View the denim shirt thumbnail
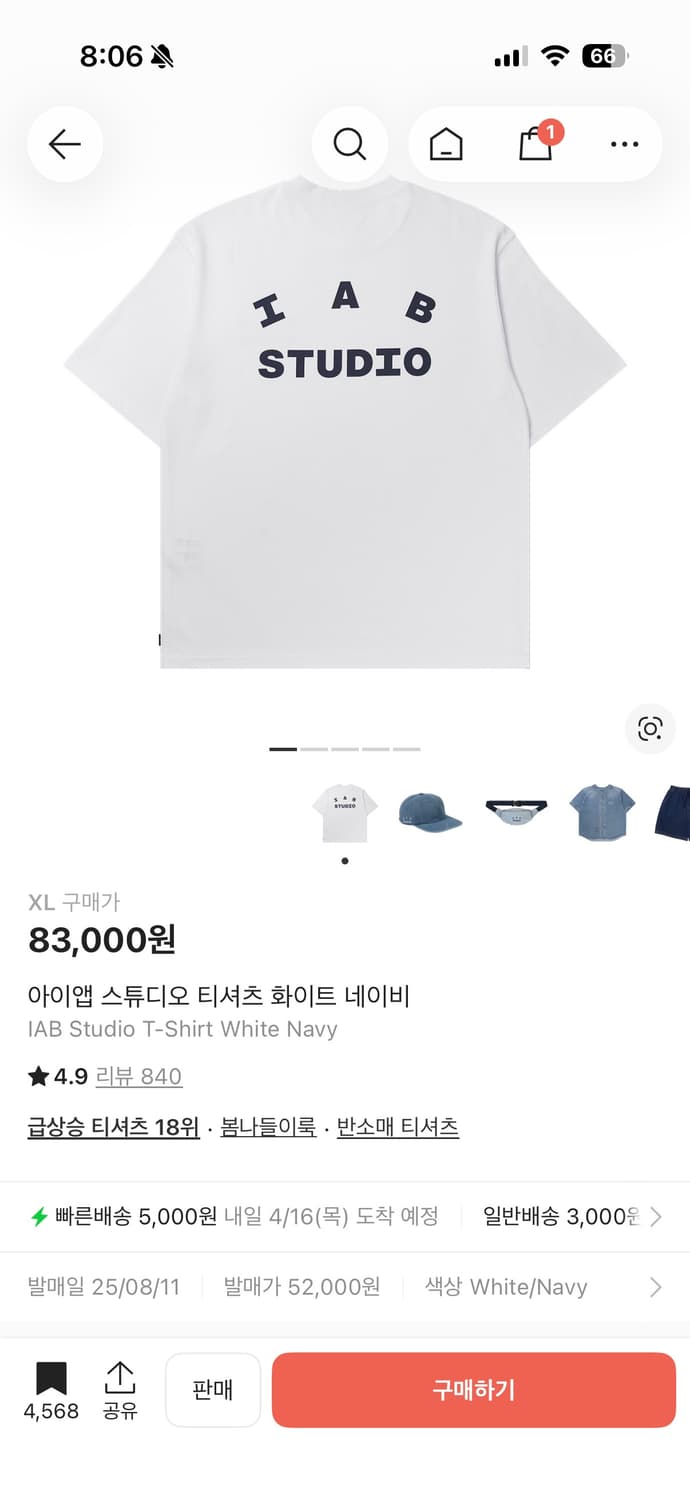690x1500 pixels. pos(602,812)
